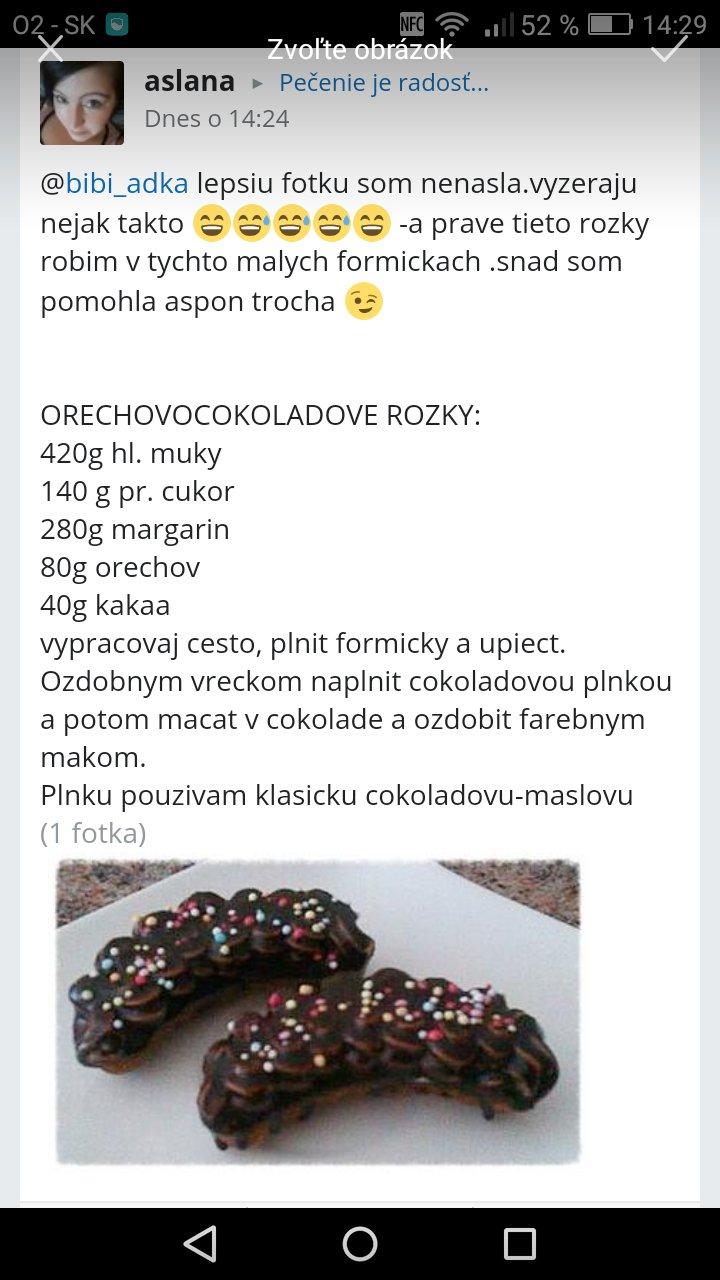Confirm the selection with the checkmark
The image size is (720, 1280).
coord(669,47)
